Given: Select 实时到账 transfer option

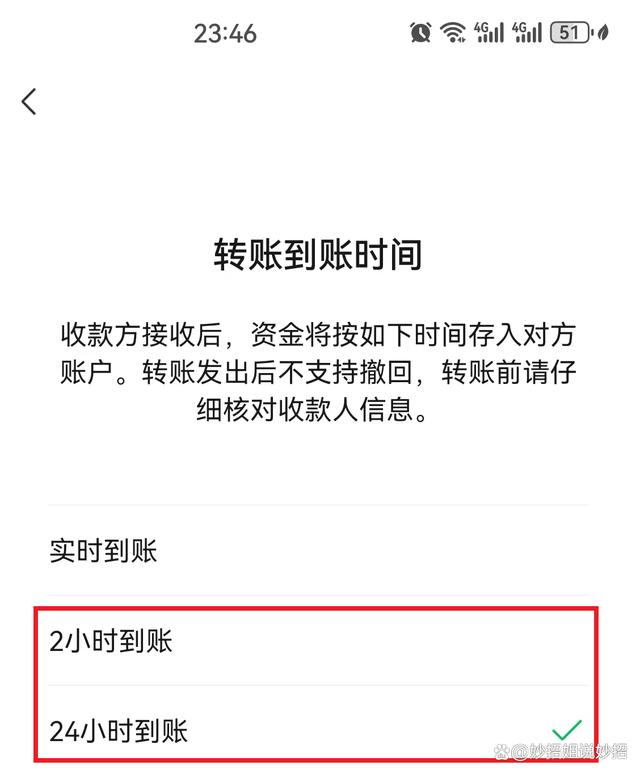Looking at the screenshot, I should tap(104, 551).
